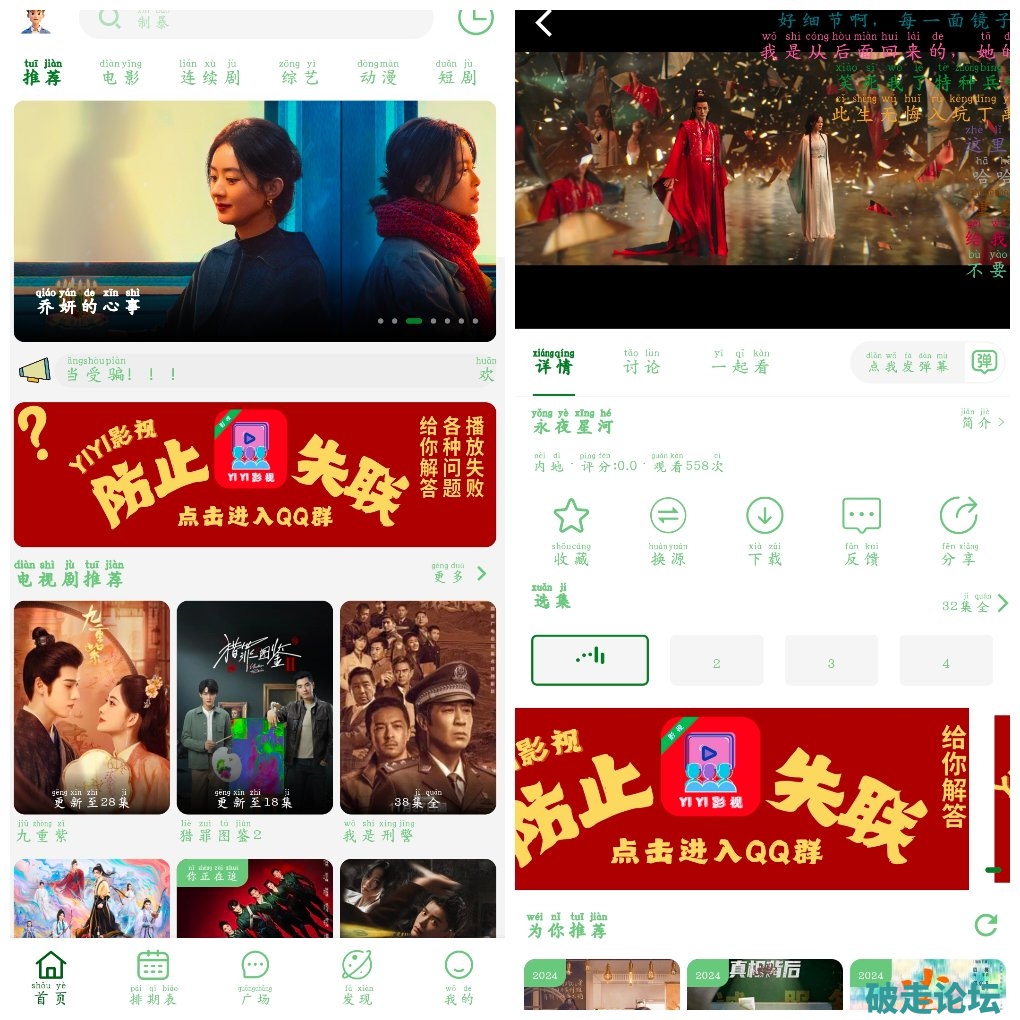
Task: Go to the 排期表 tab
Action: coord(153,977)
